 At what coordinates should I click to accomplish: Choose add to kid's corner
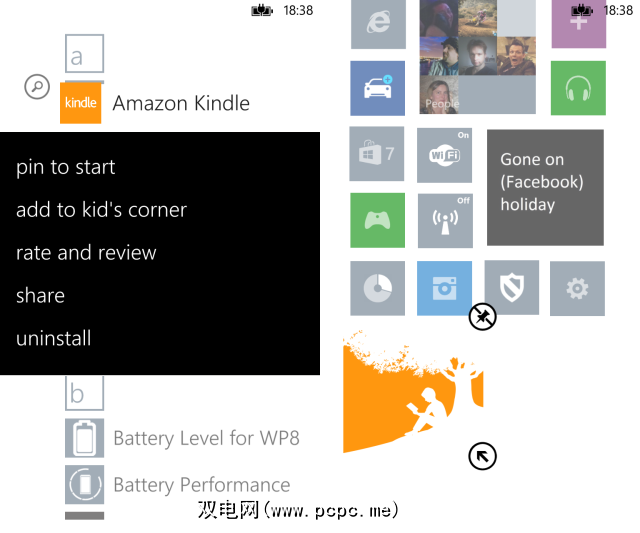[101, 210]
